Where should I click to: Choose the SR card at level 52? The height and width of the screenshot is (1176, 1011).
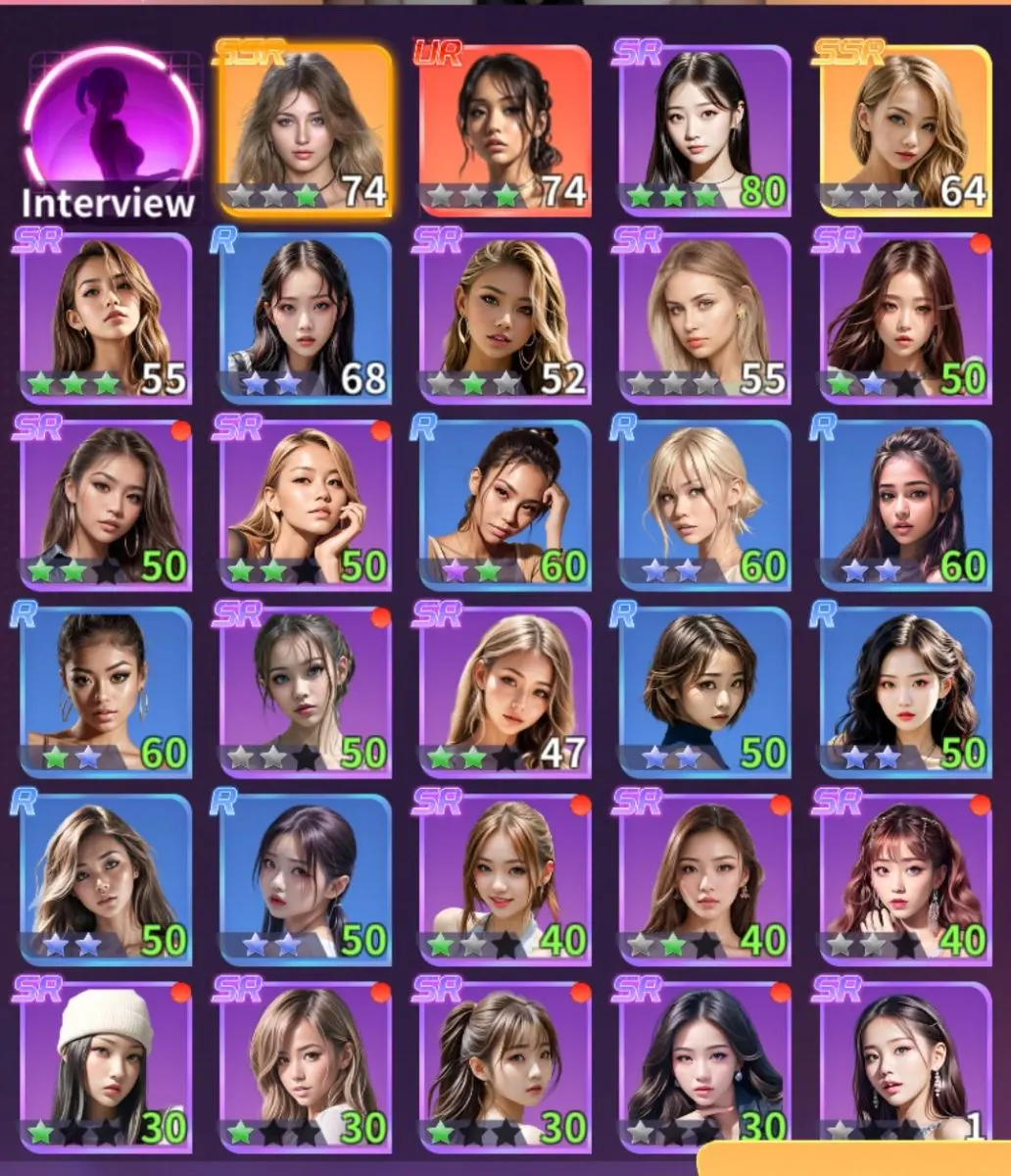tap(505, 318)
